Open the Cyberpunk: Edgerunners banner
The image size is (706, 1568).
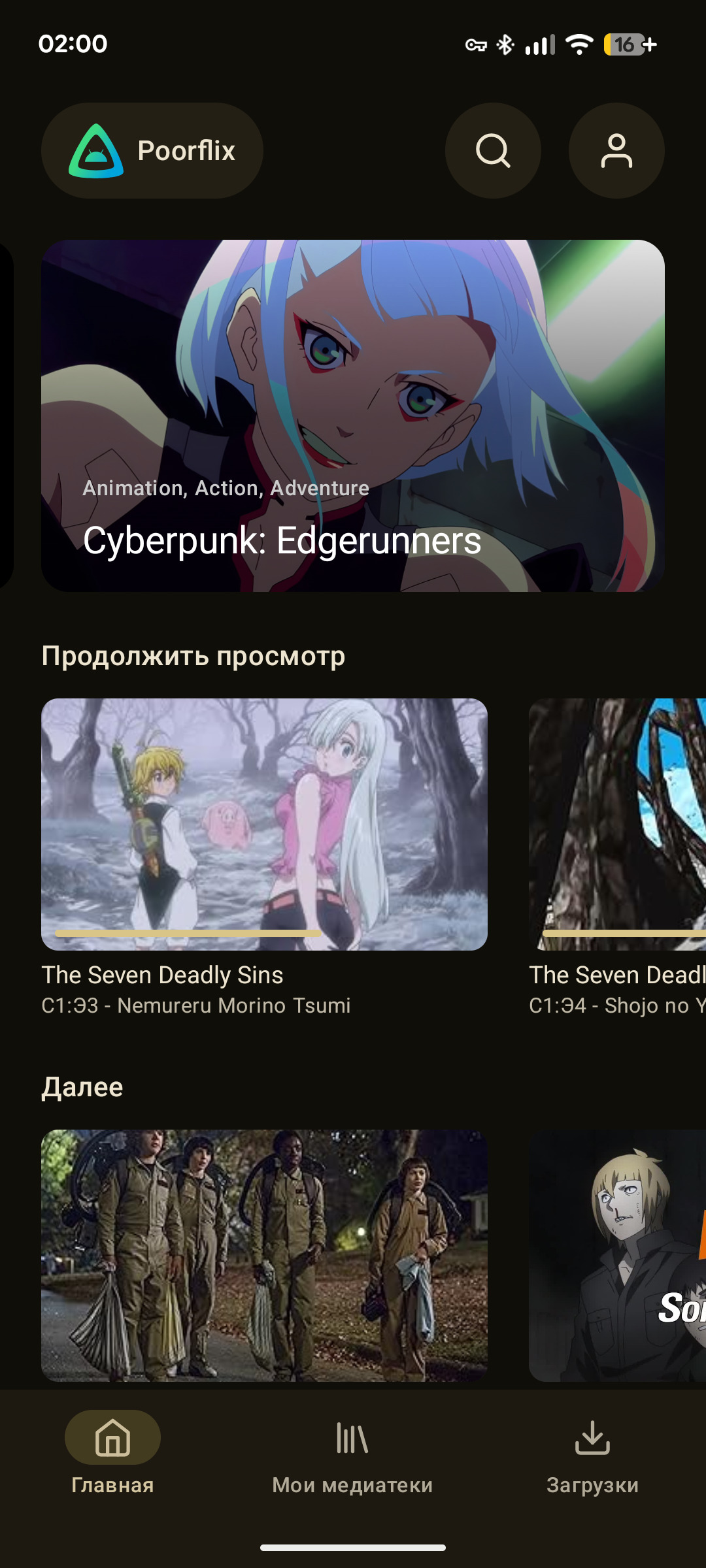[x=353, y=416]
